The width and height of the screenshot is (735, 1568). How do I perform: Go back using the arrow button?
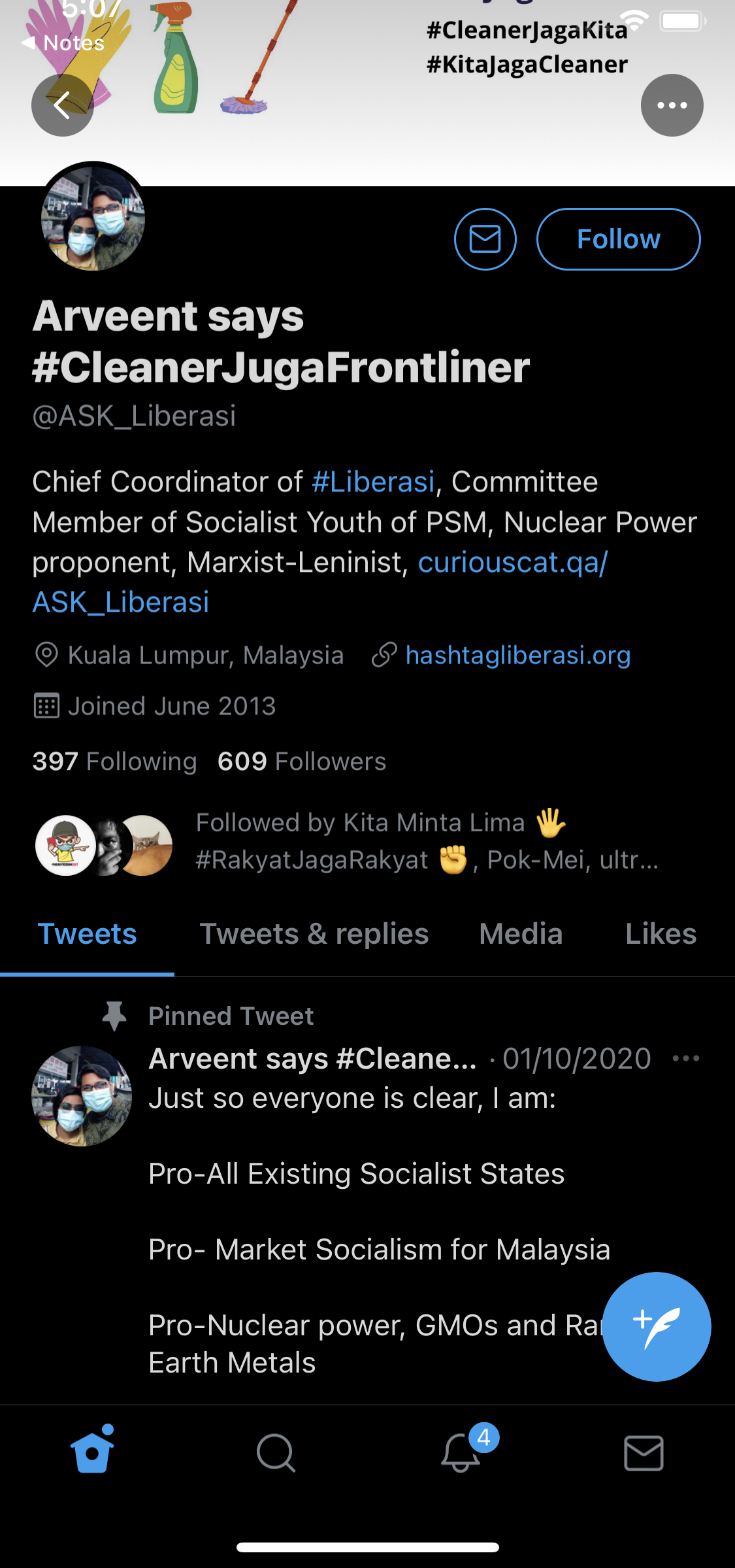(x=63, y=105)
